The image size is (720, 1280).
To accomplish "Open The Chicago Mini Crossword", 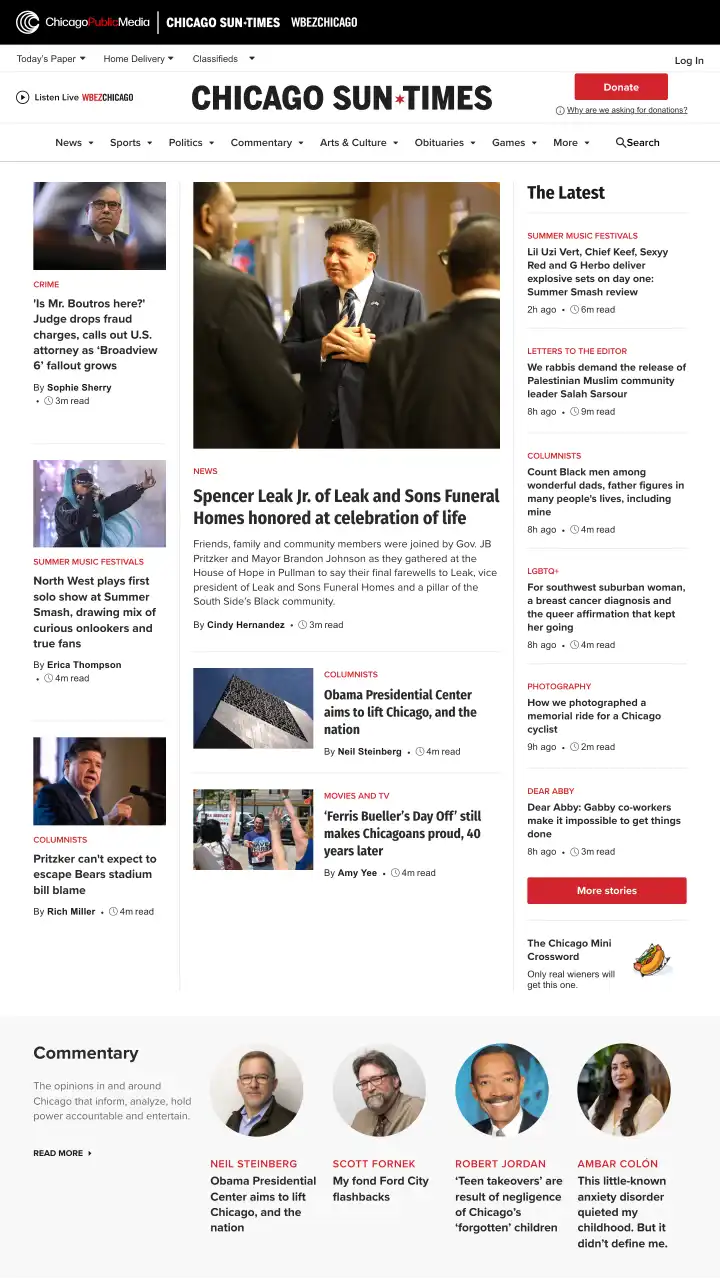I will click(x=569, y=950).
